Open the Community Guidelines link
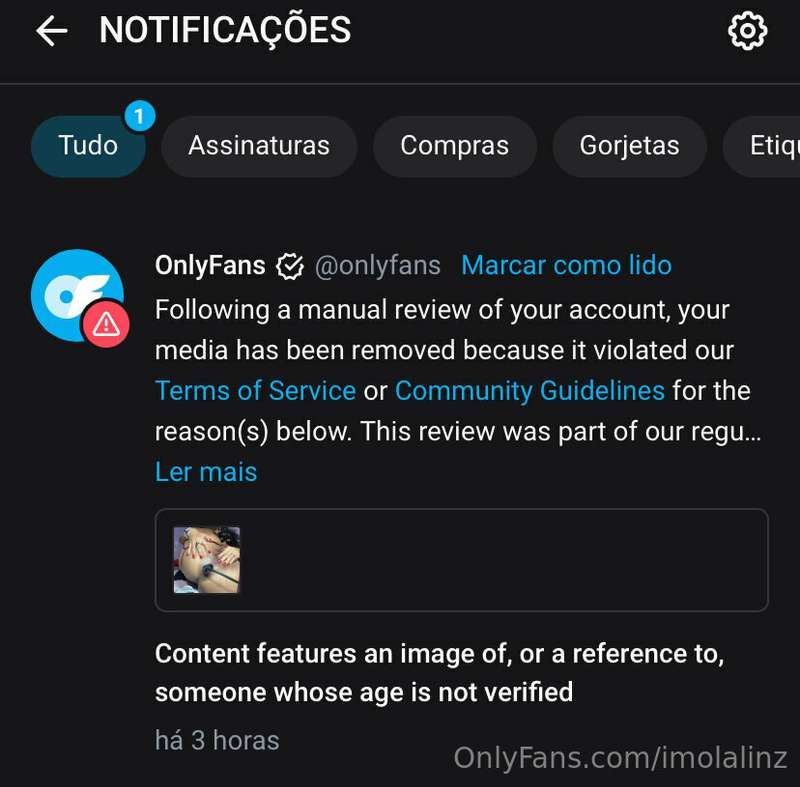 point(530,391)
